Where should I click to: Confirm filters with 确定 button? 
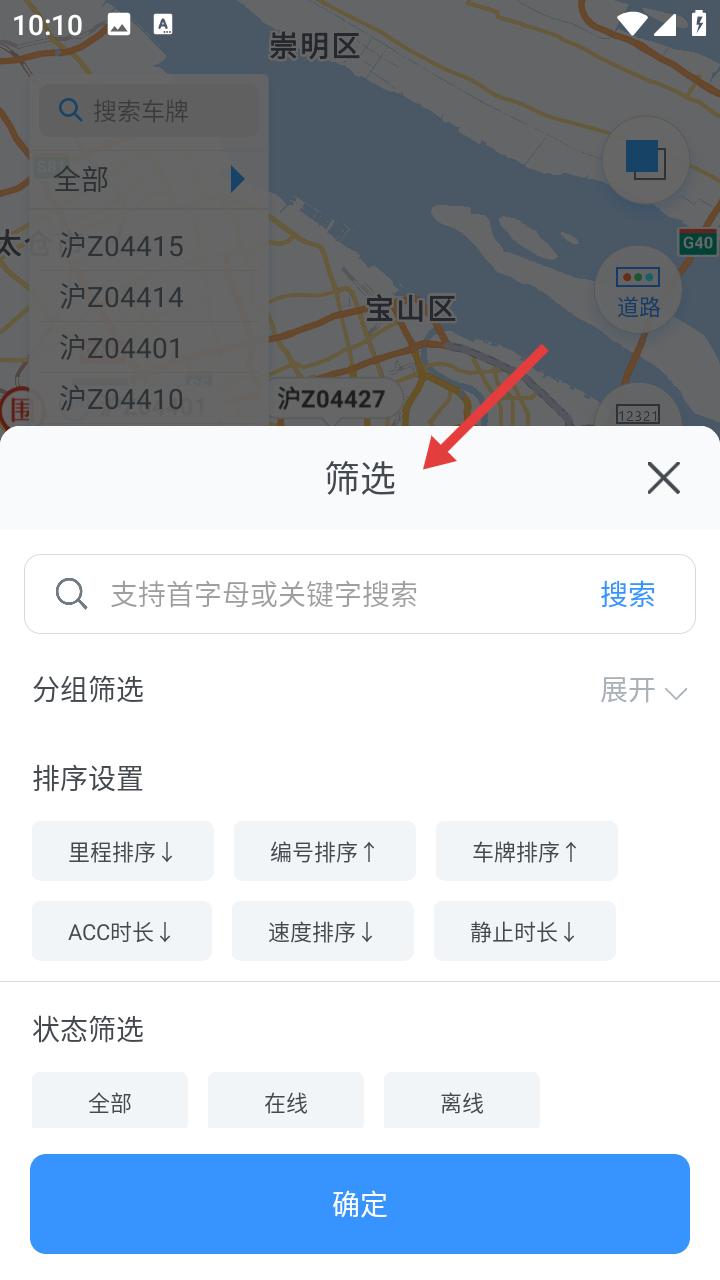coord(360,1204)
